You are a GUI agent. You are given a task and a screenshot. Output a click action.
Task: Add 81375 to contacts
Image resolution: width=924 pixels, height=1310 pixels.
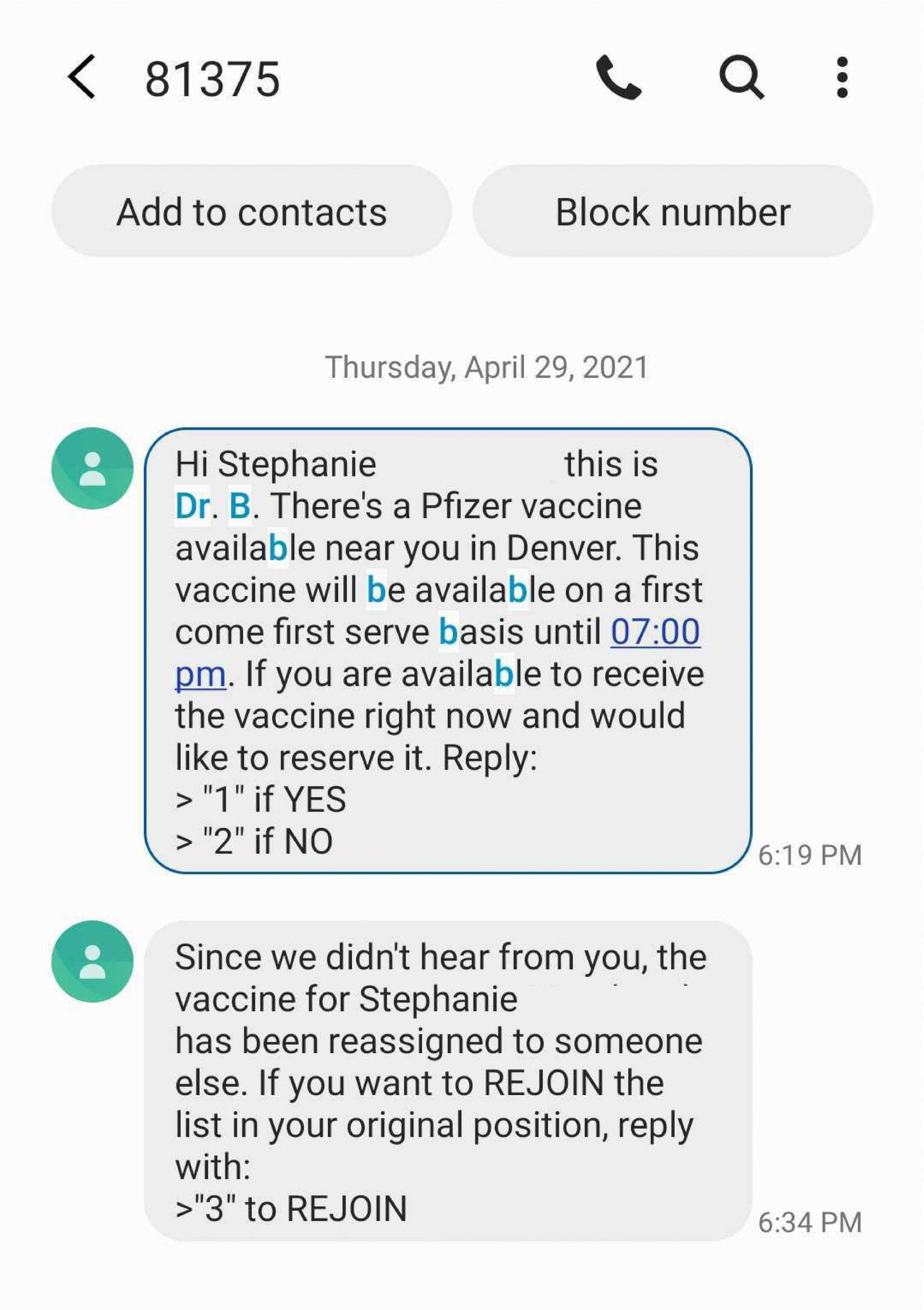[252, 211]
